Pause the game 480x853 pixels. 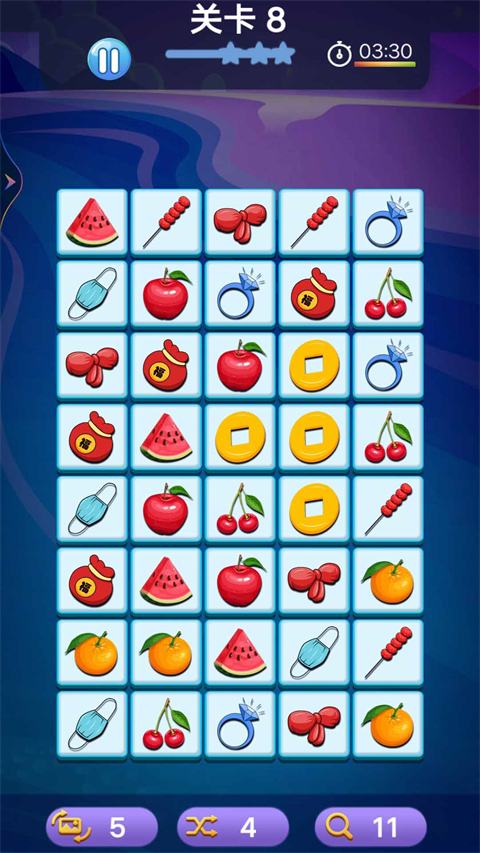tap(109, 59)
